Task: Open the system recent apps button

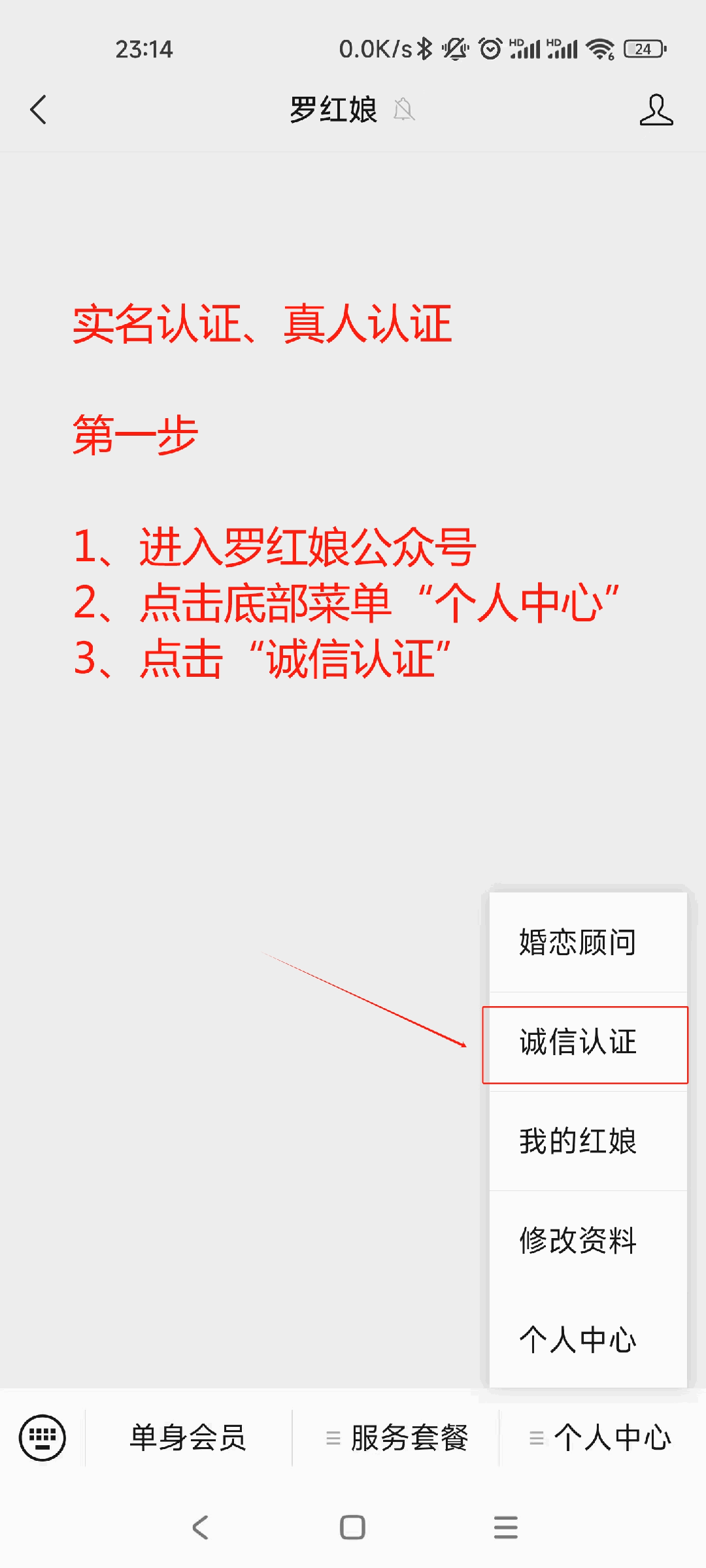Action: [505, 1527]
